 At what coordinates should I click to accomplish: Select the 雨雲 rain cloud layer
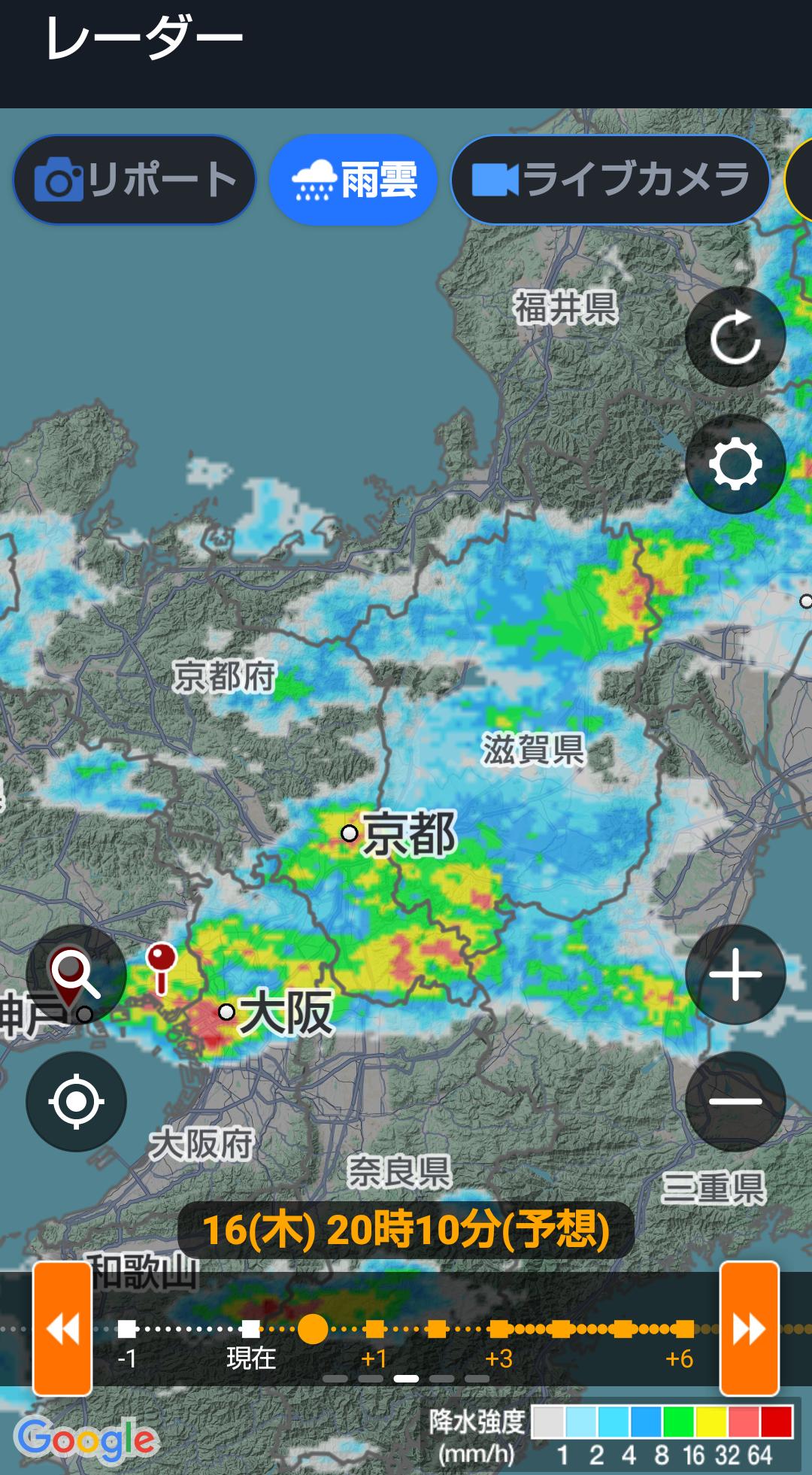[353, 180]
